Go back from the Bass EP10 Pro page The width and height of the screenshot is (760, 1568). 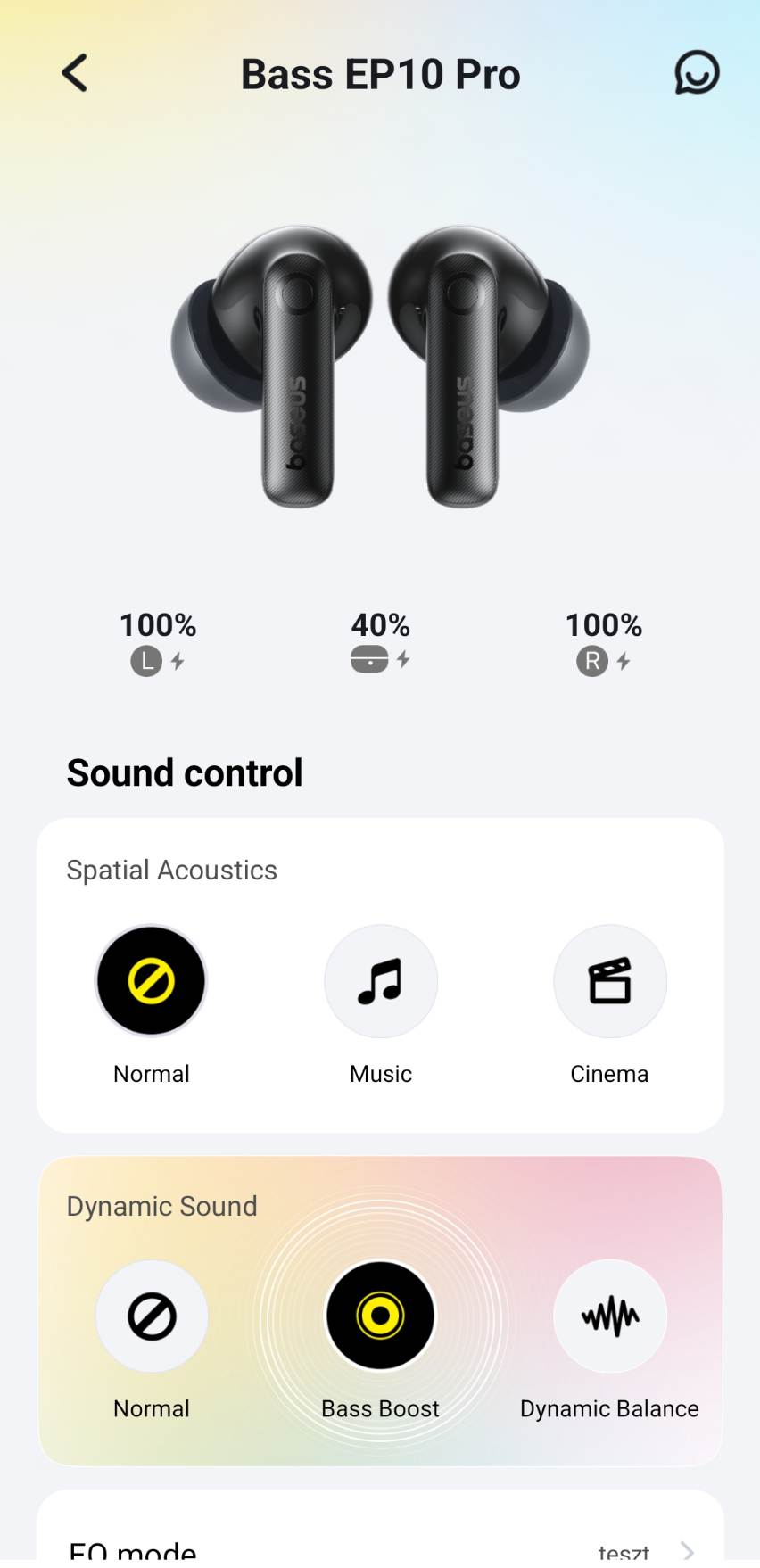(x=75, y=73)
